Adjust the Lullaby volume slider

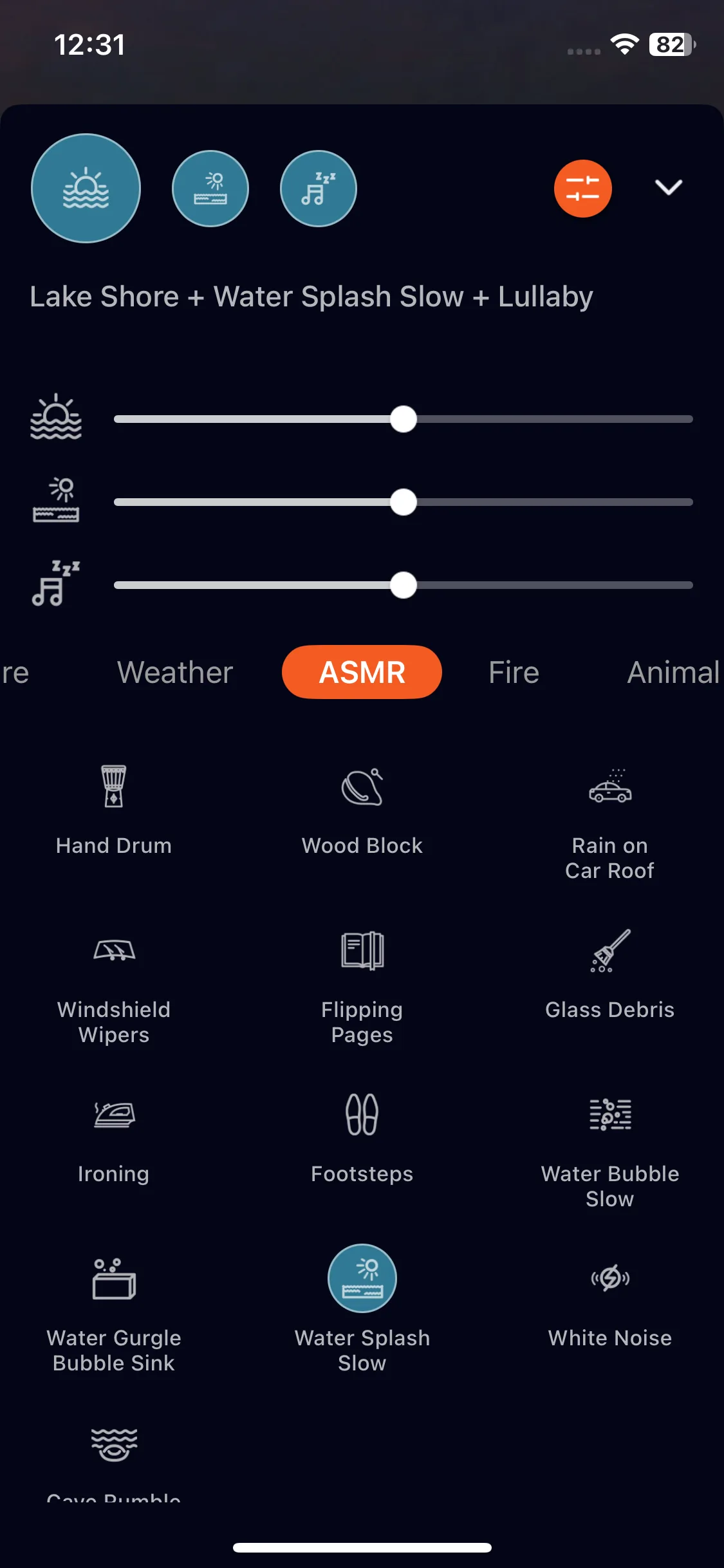pos(403,585)
